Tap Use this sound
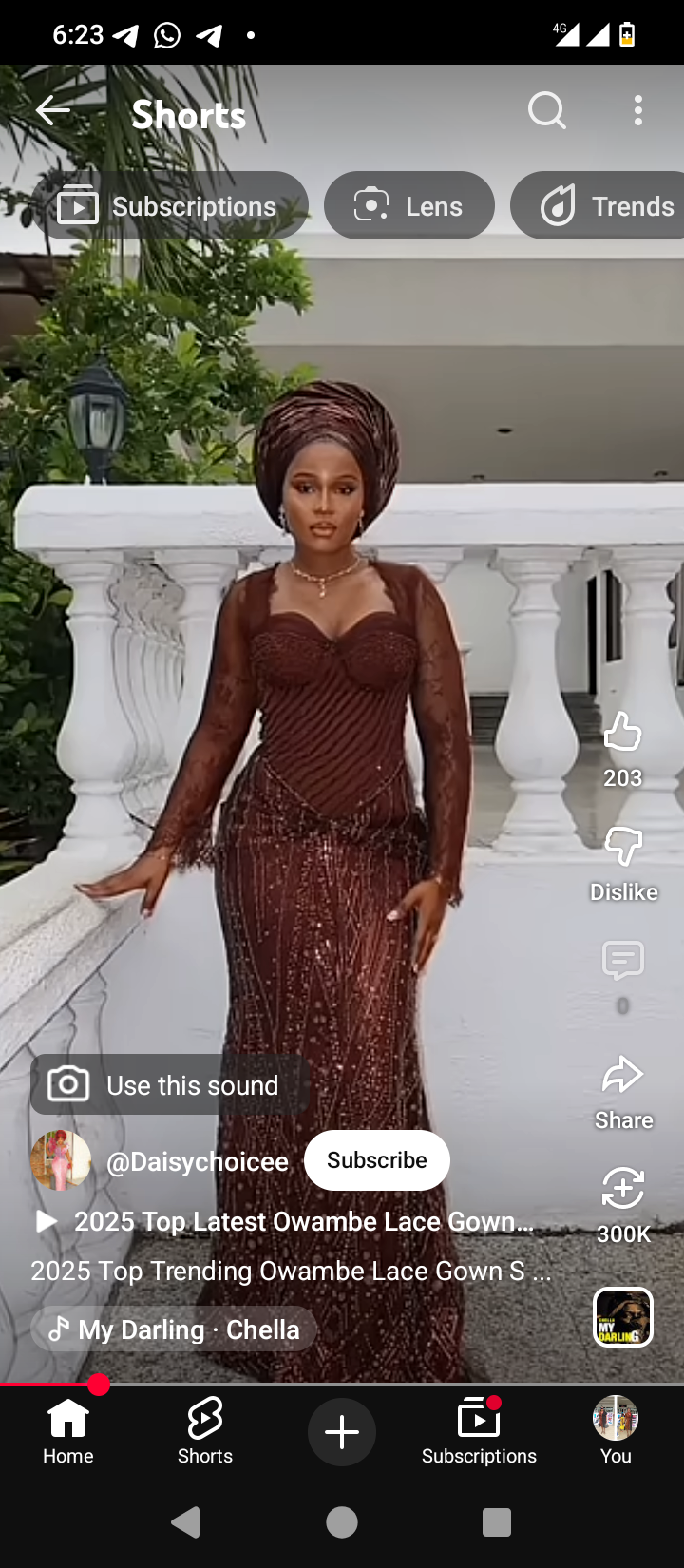The image size is (684, 1568). [169, 1084]
